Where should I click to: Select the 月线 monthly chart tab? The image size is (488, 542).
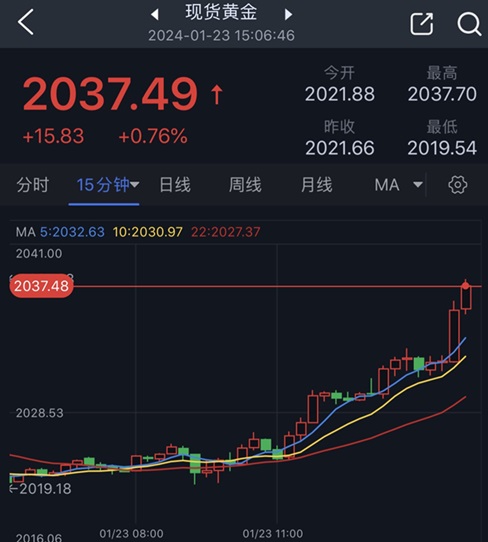[316, 185]
